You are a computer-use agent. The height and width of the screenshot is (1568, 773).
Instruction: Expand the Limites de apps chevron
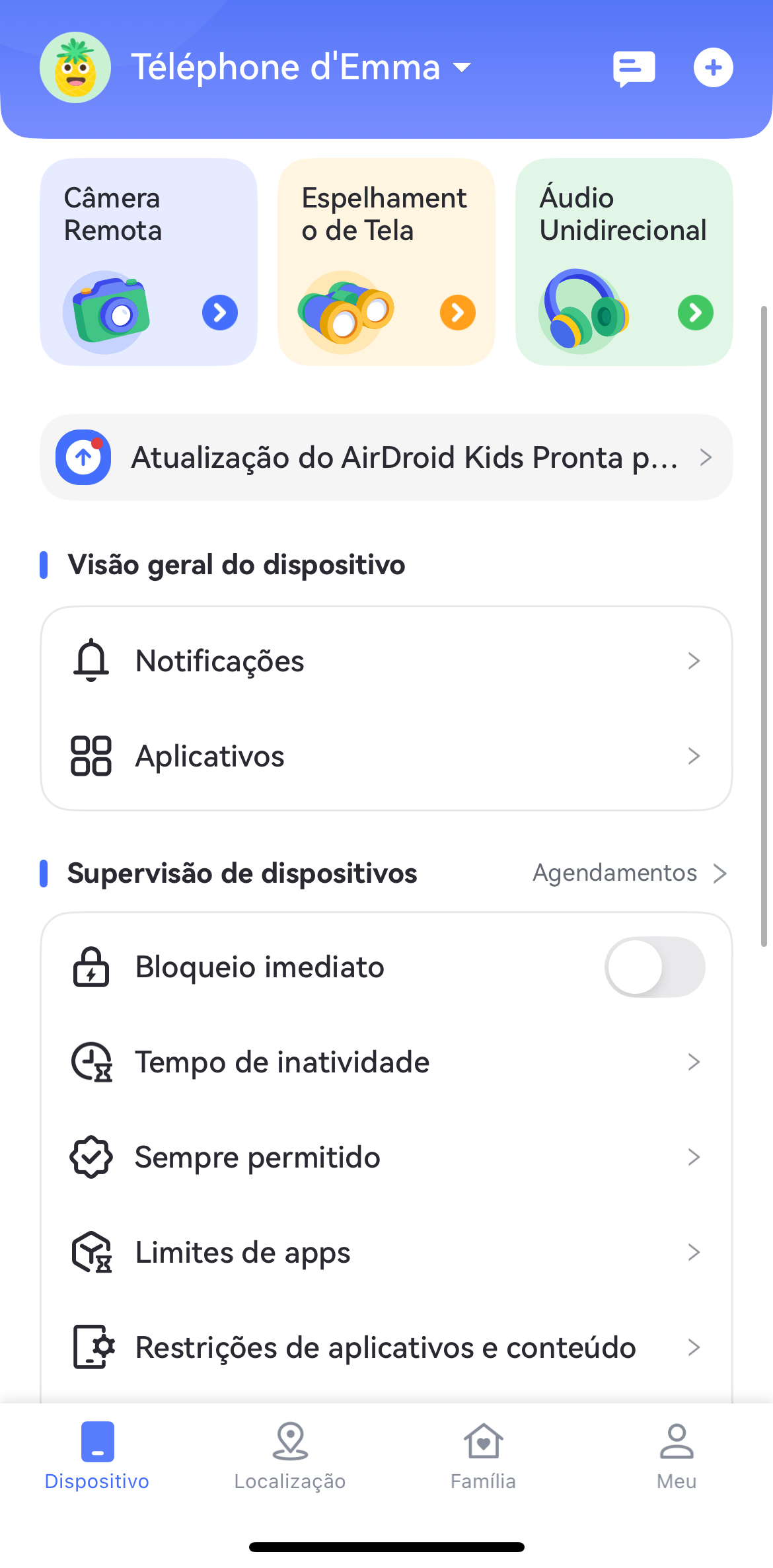[x=694, y=1252]
